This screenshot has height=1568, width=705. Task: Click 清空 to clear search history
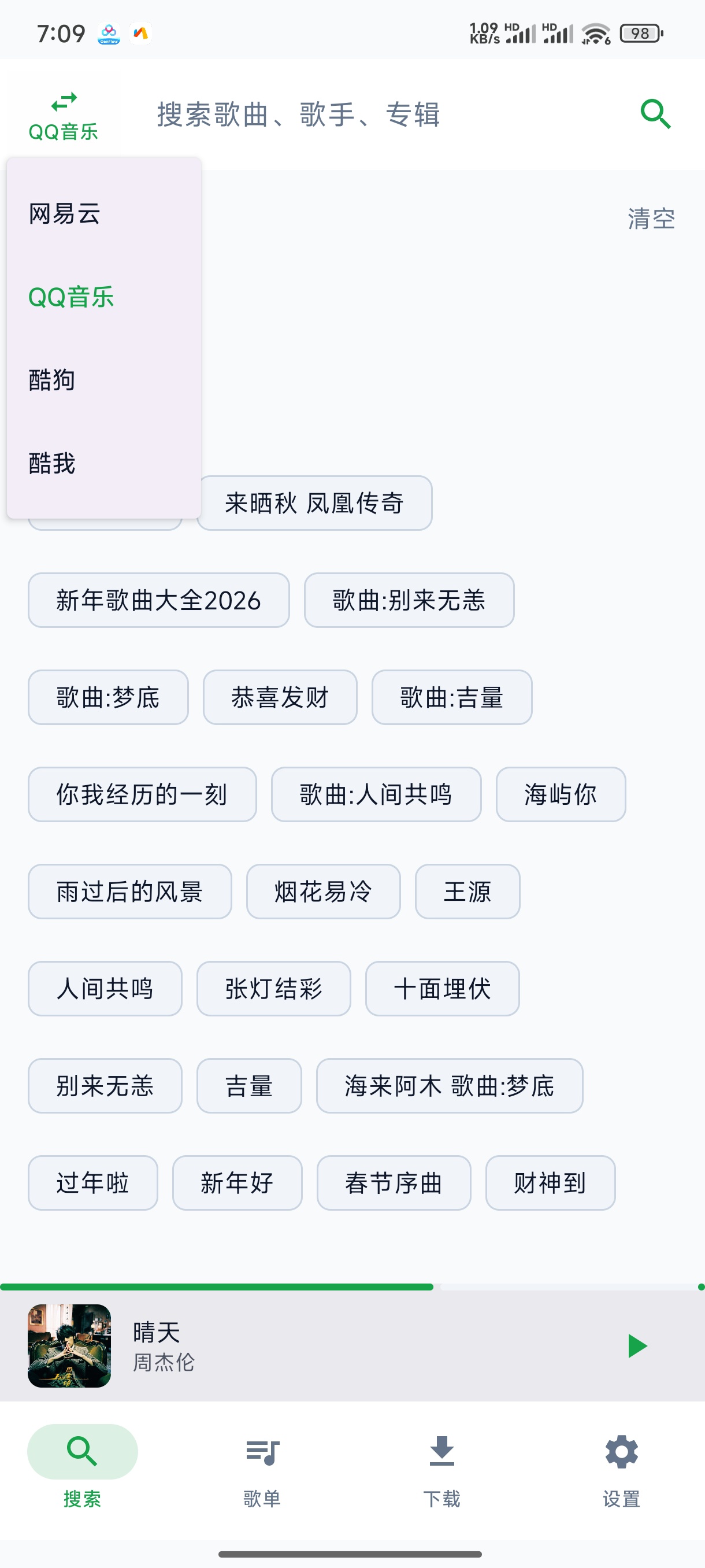point(650,219)
